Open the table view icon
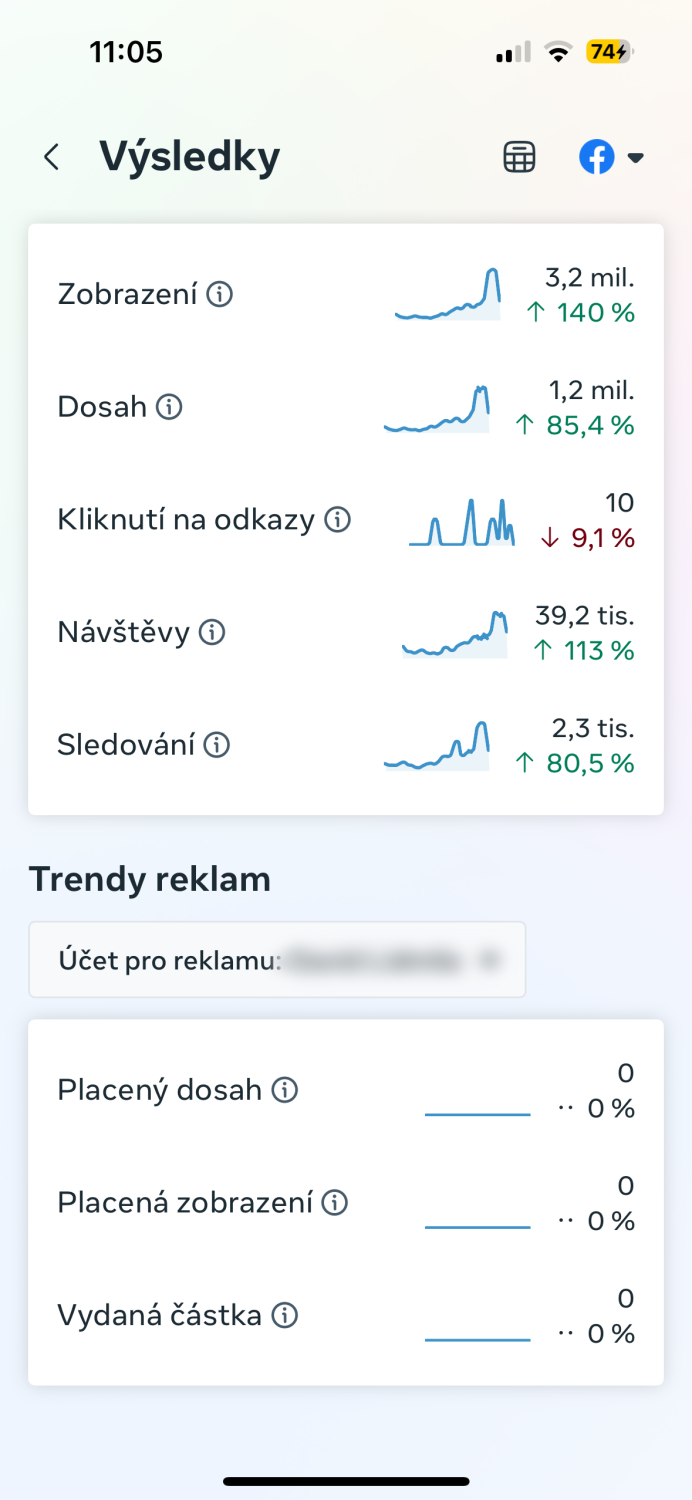This screenshot has width=692, height=1500. (519, 157)
